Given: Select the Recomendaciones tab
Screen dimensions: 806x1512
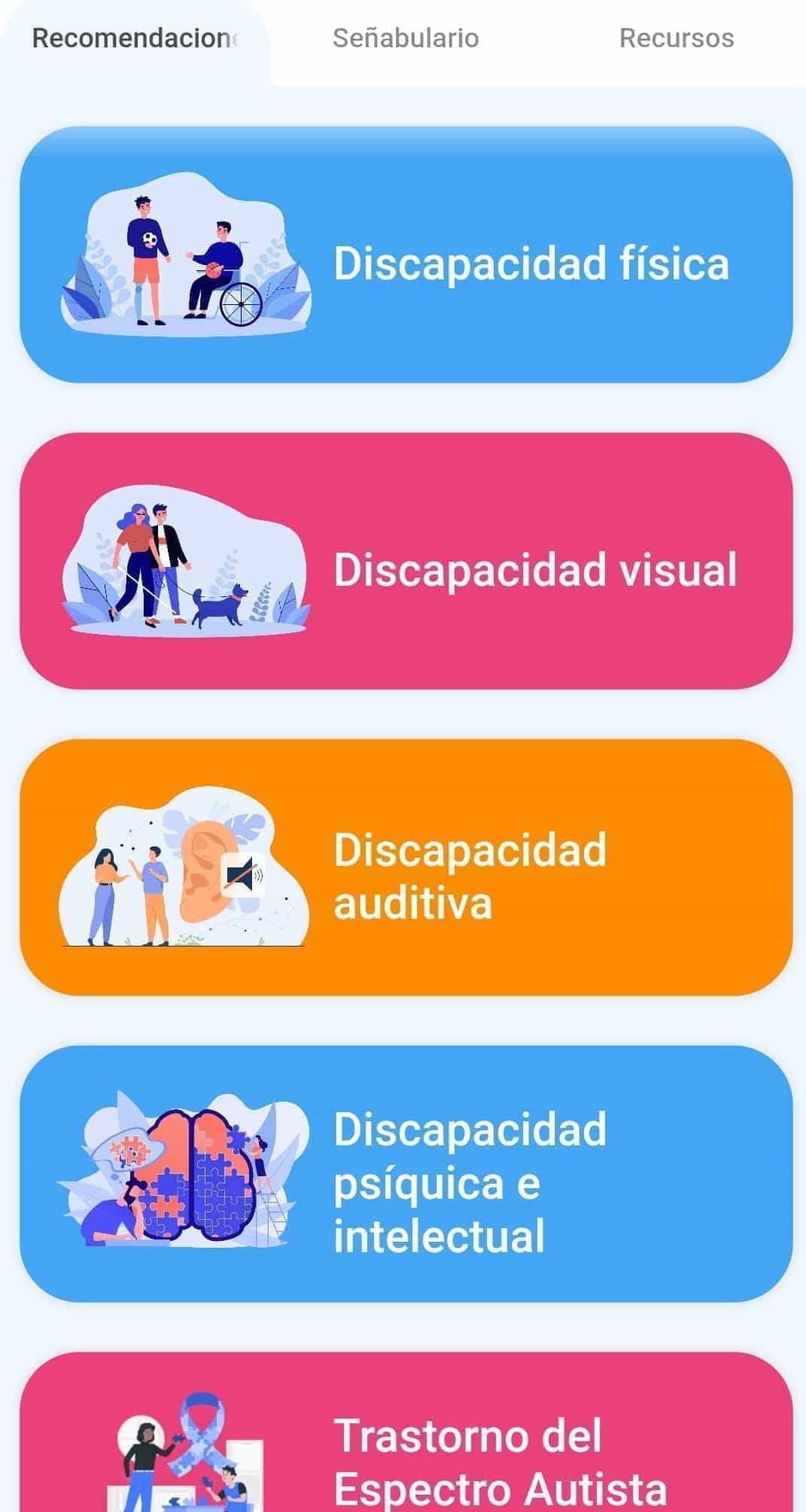Looking at the screenshot, I should coord(135,39).
